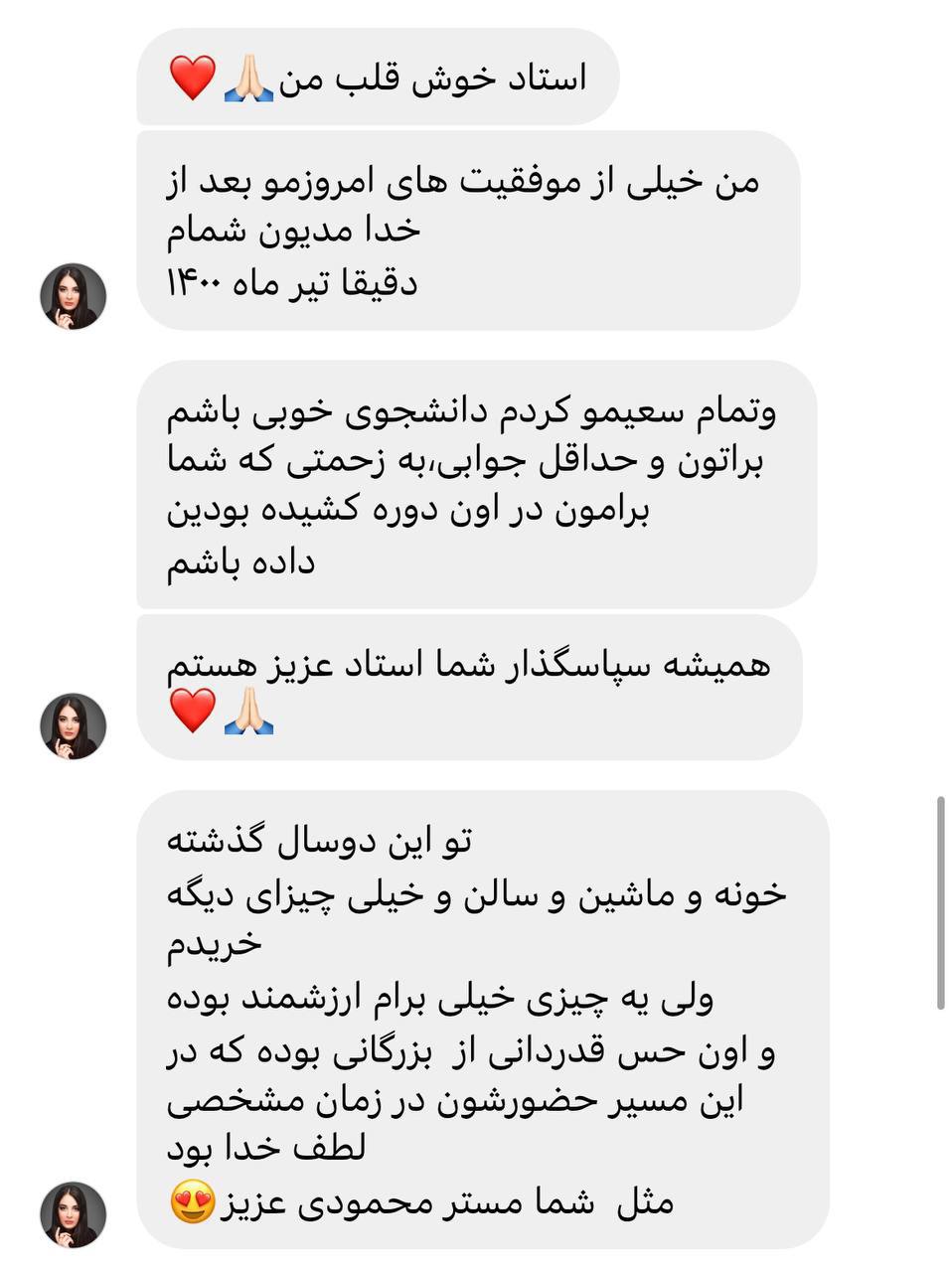Image resolution: width=952 pixels, height=1272 pixels.
Task: Open sender's avatar beside the «دقیقا تیر ماه ۱۴۰۰» message
Action: pyautogui.click(x=73, y=296)
